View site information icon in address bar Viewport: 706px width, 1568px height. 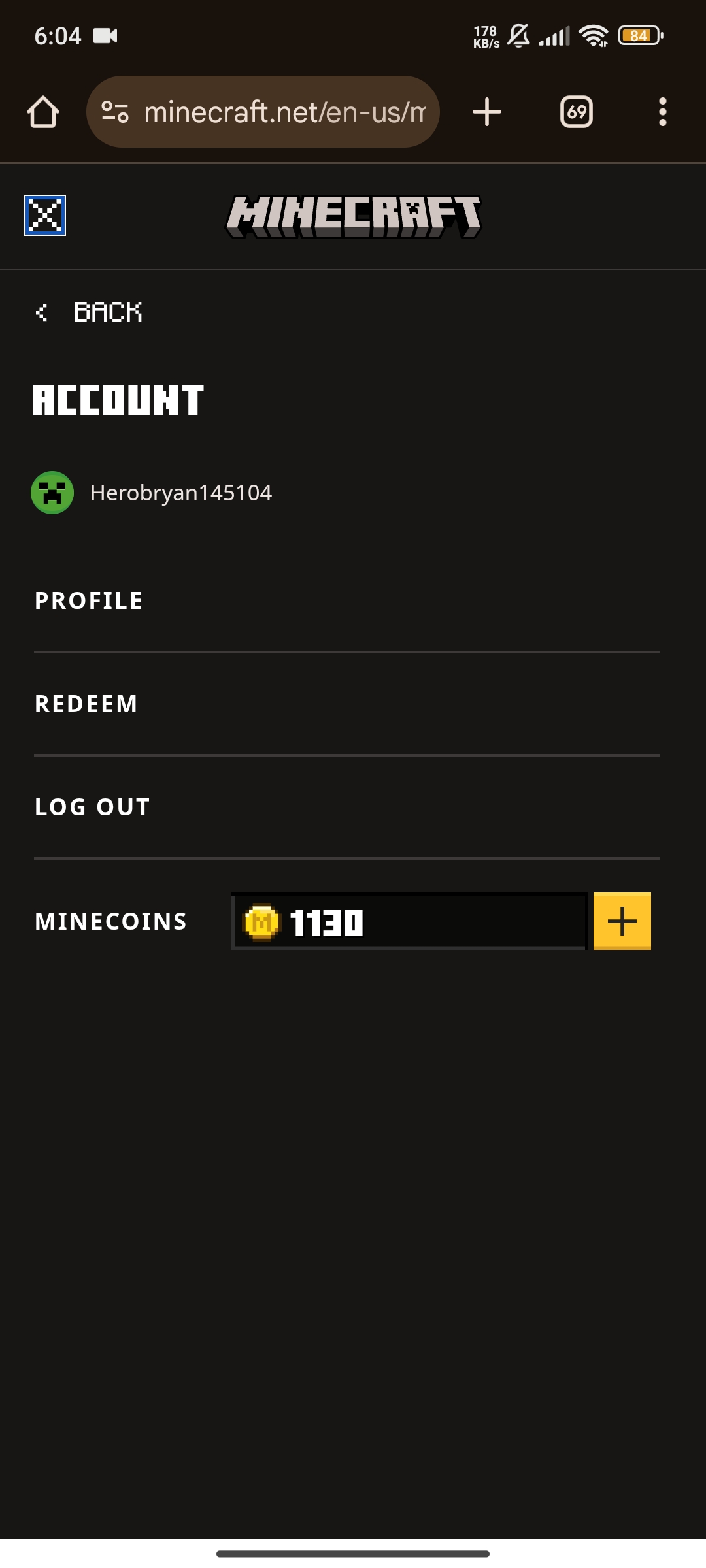click(115, 112)
